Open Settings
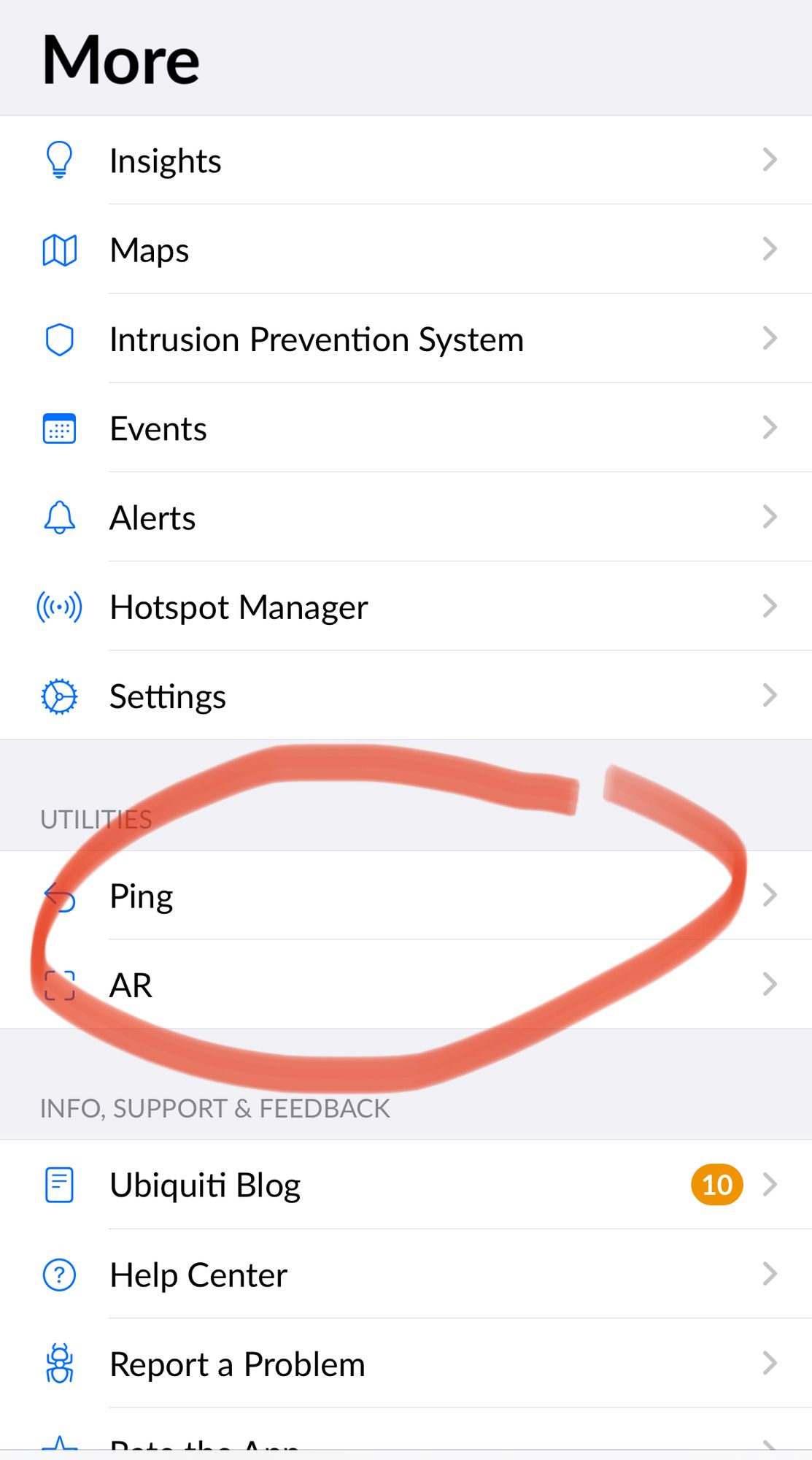The width and height of the screenshot is (812, 1460). [406, 696]
